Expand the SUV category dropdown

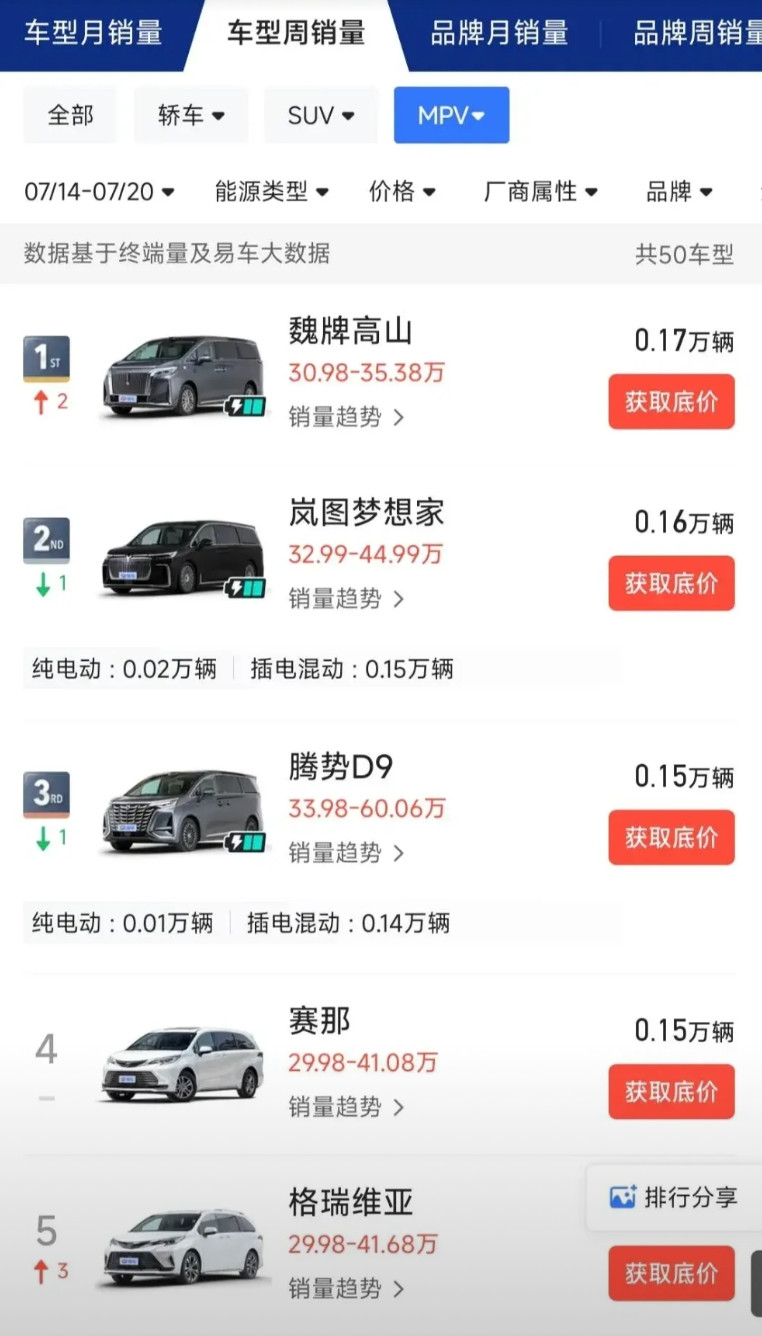(321, 115)
